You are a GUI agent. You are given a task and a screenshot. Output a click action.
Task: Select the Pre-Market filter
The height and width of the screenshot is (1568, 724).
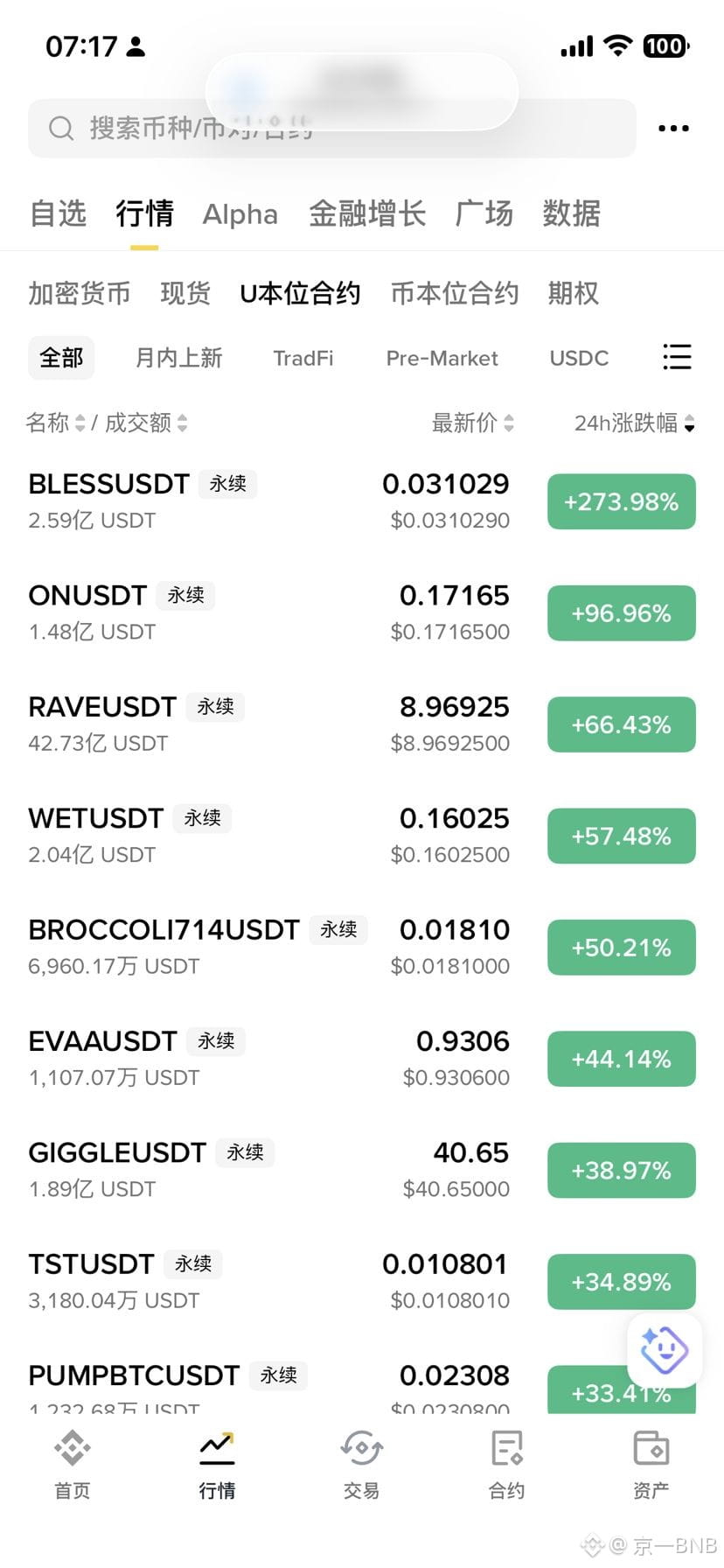442,358
